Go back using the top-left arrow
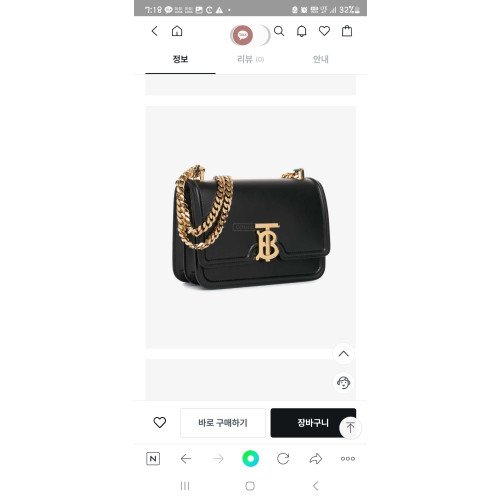Image resolution: width=500 pixels, height=500 pixels. coord(154,31)
